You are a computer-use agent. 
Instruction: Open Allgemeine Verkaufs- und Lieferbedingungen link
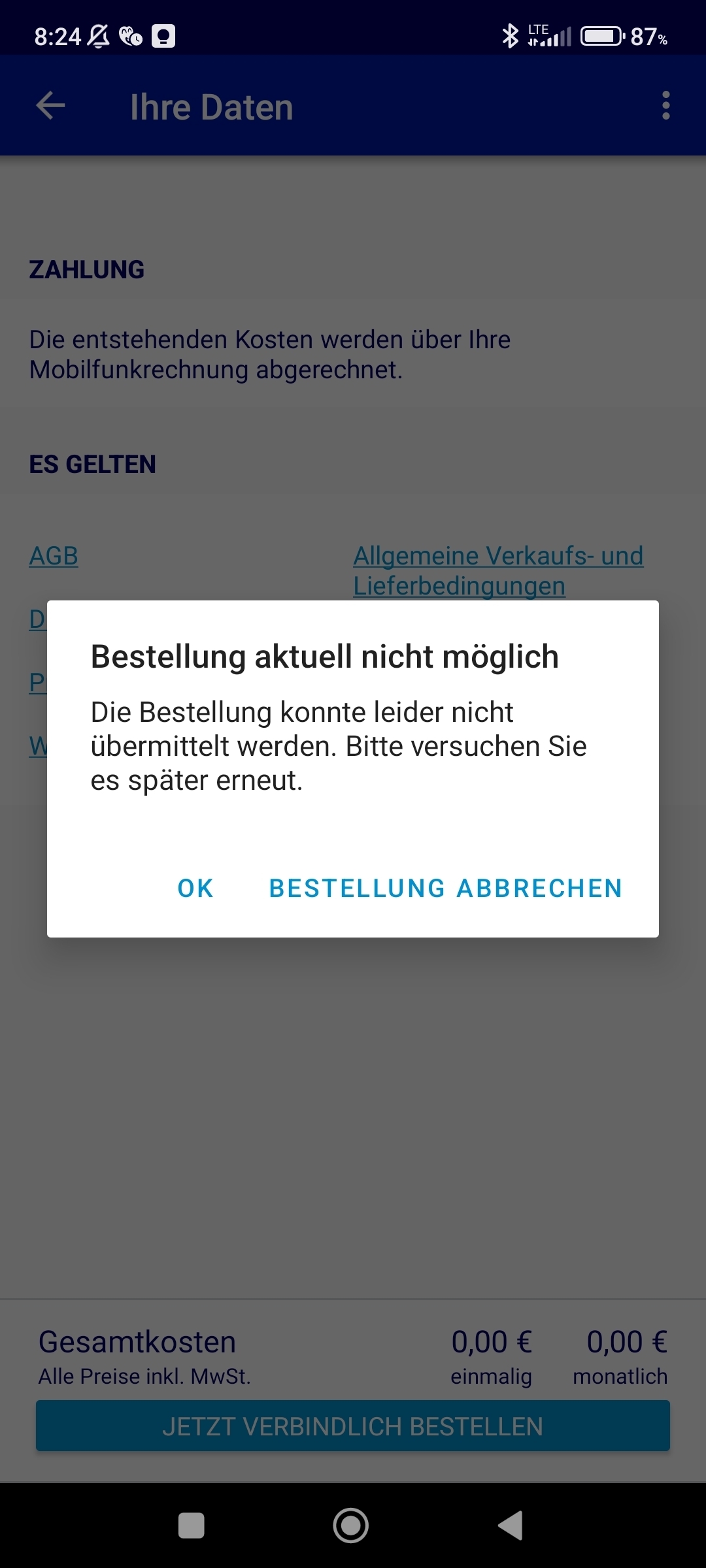[497, 570]
